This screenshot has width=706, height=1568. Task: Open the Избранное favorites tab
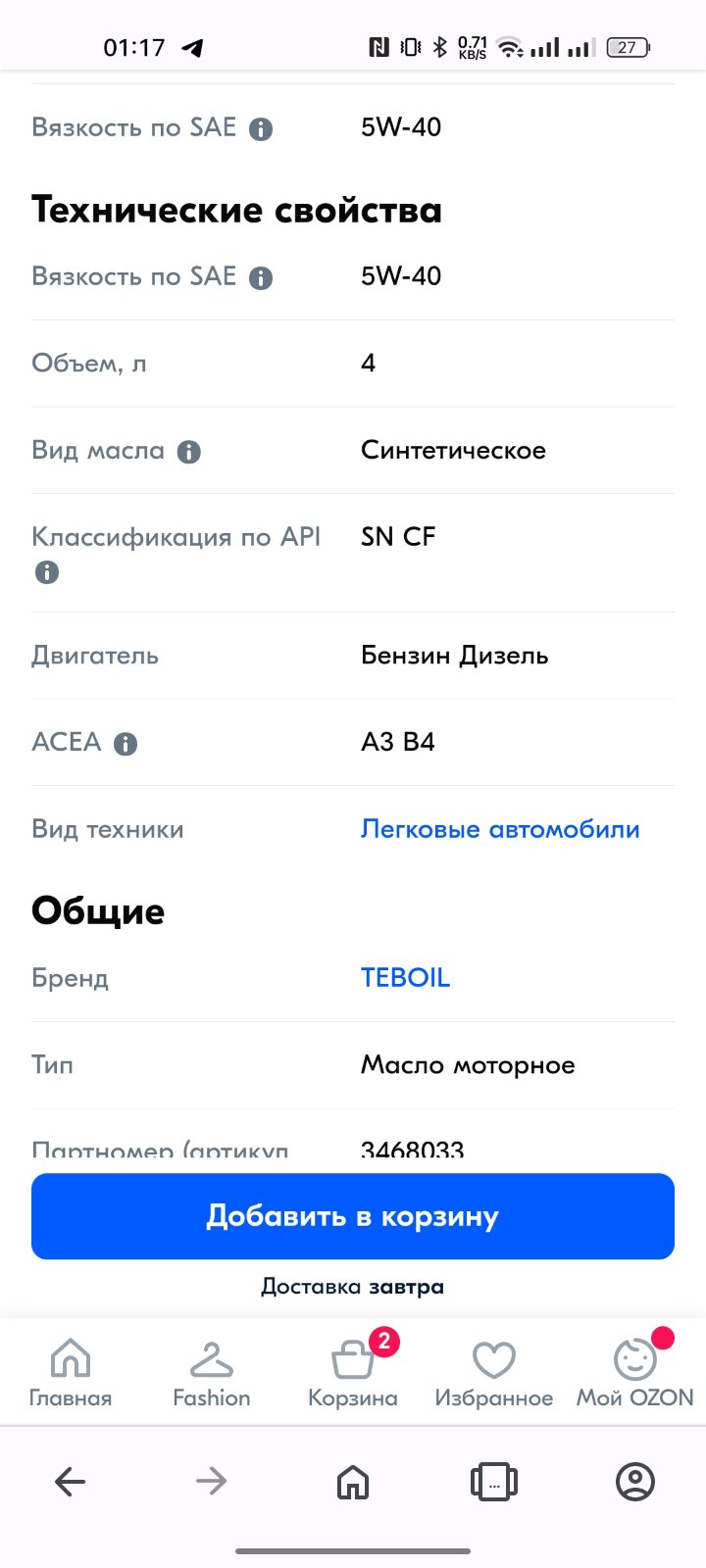(494, 1373)
